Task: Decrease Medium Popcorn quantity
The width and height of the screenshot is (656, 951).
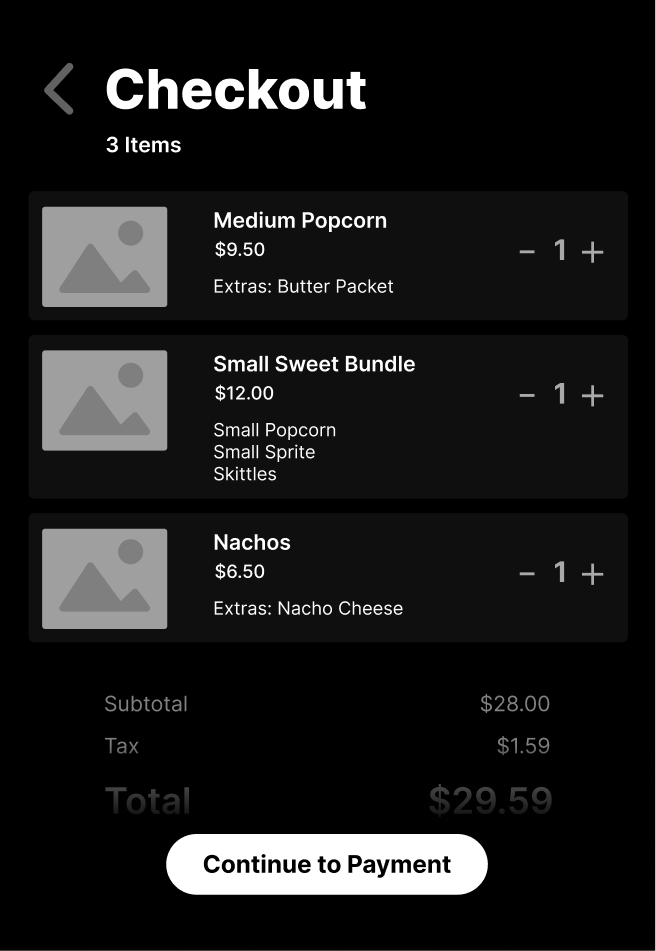Action: click(x=527, y=252)
